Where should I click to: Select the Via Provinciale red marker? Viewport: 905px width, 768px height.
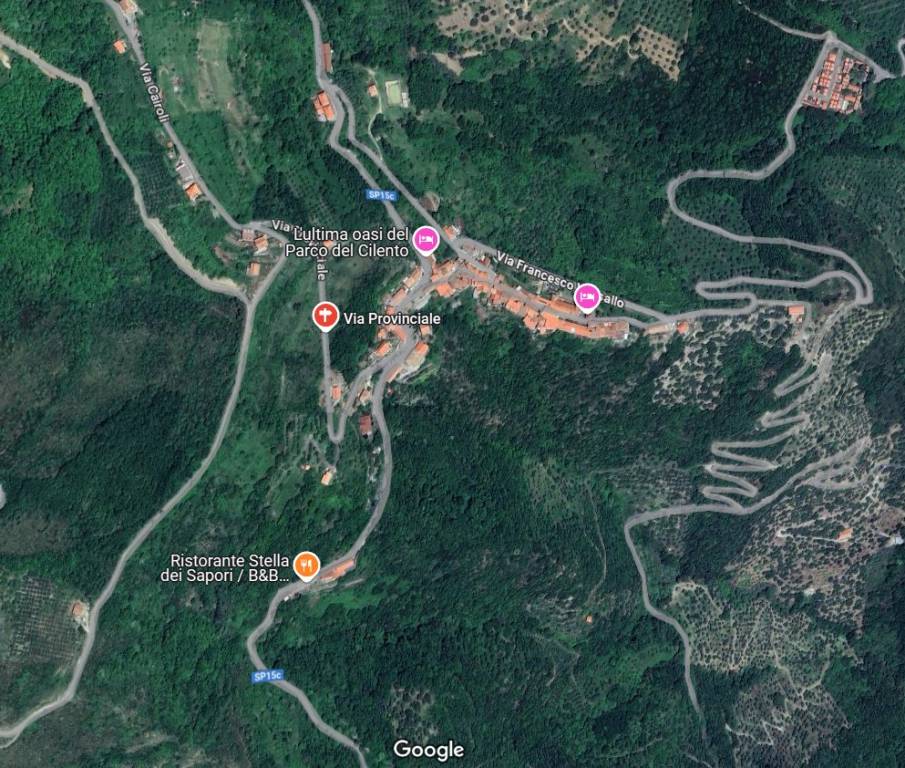coord(324,316)
